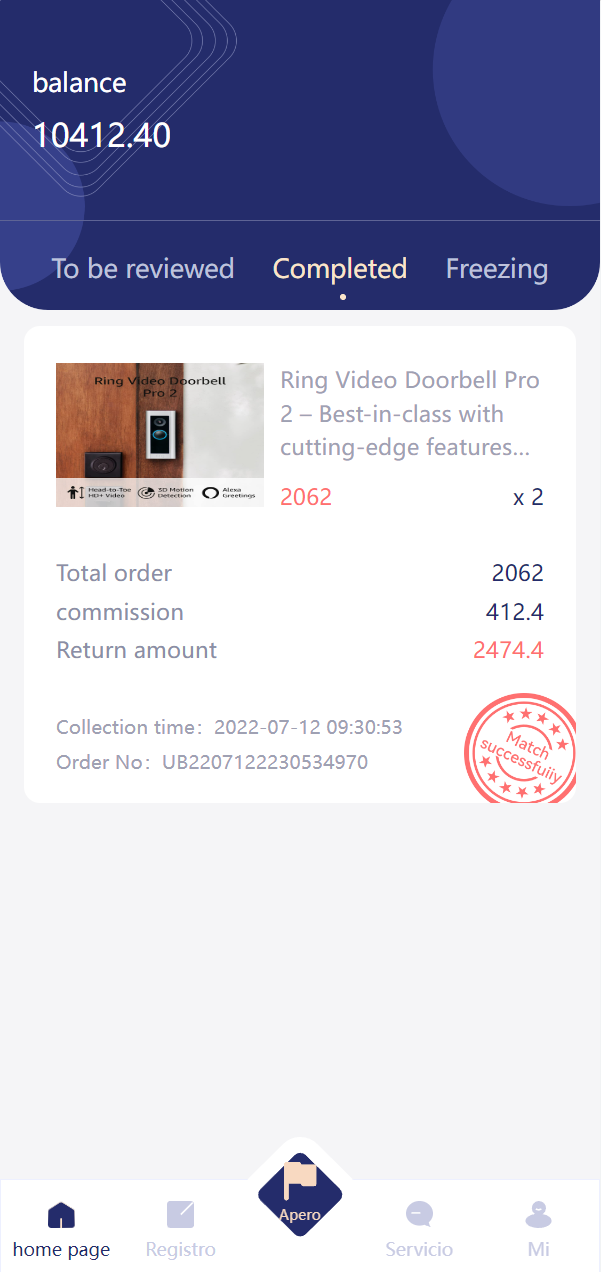Screen dimensions: 601x1272
Task: Switch to the Servicio tab
Action: (419, 1230)
